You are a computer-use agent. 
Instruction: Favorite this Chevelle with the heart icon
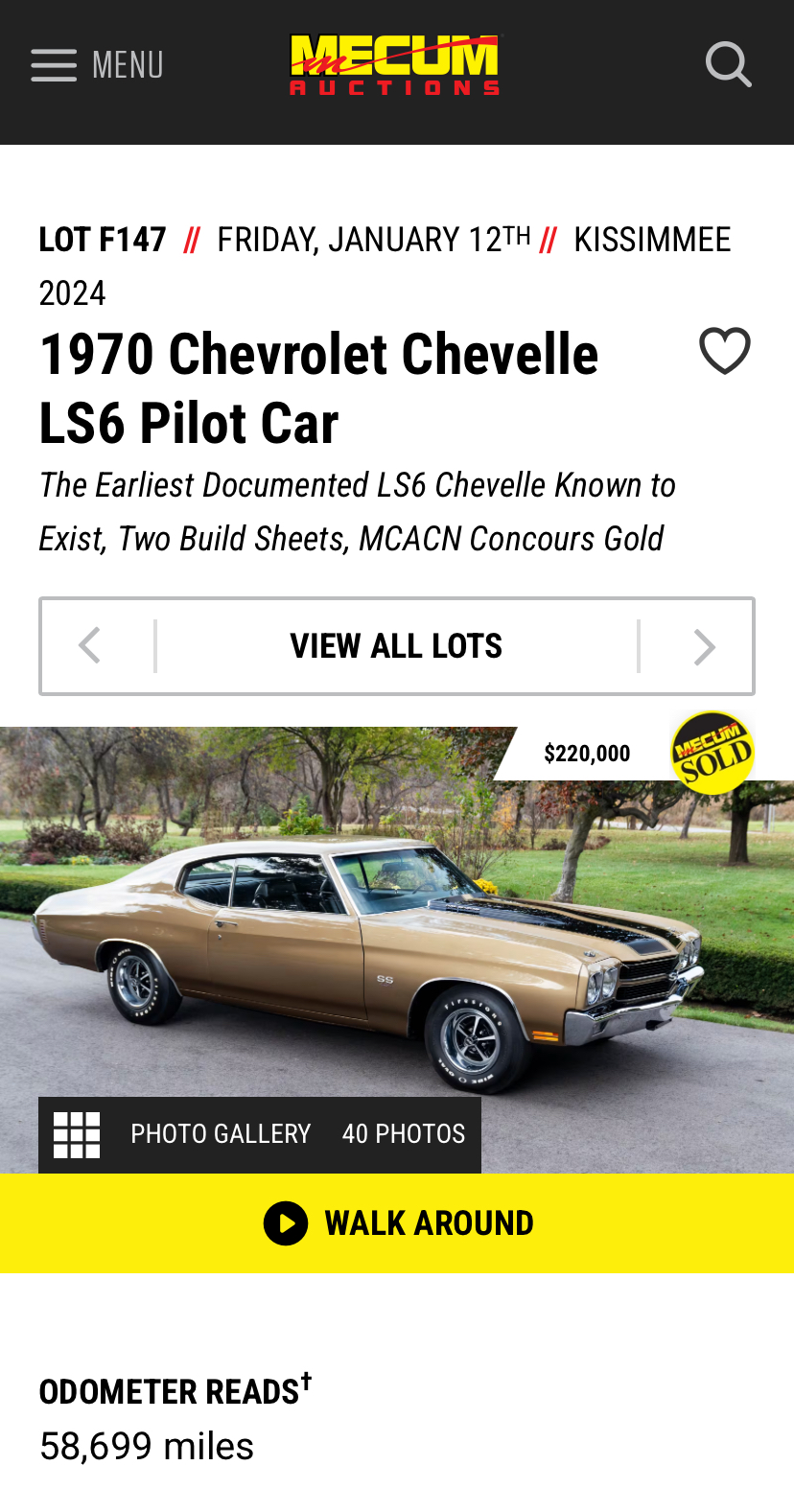coord(725,351)
